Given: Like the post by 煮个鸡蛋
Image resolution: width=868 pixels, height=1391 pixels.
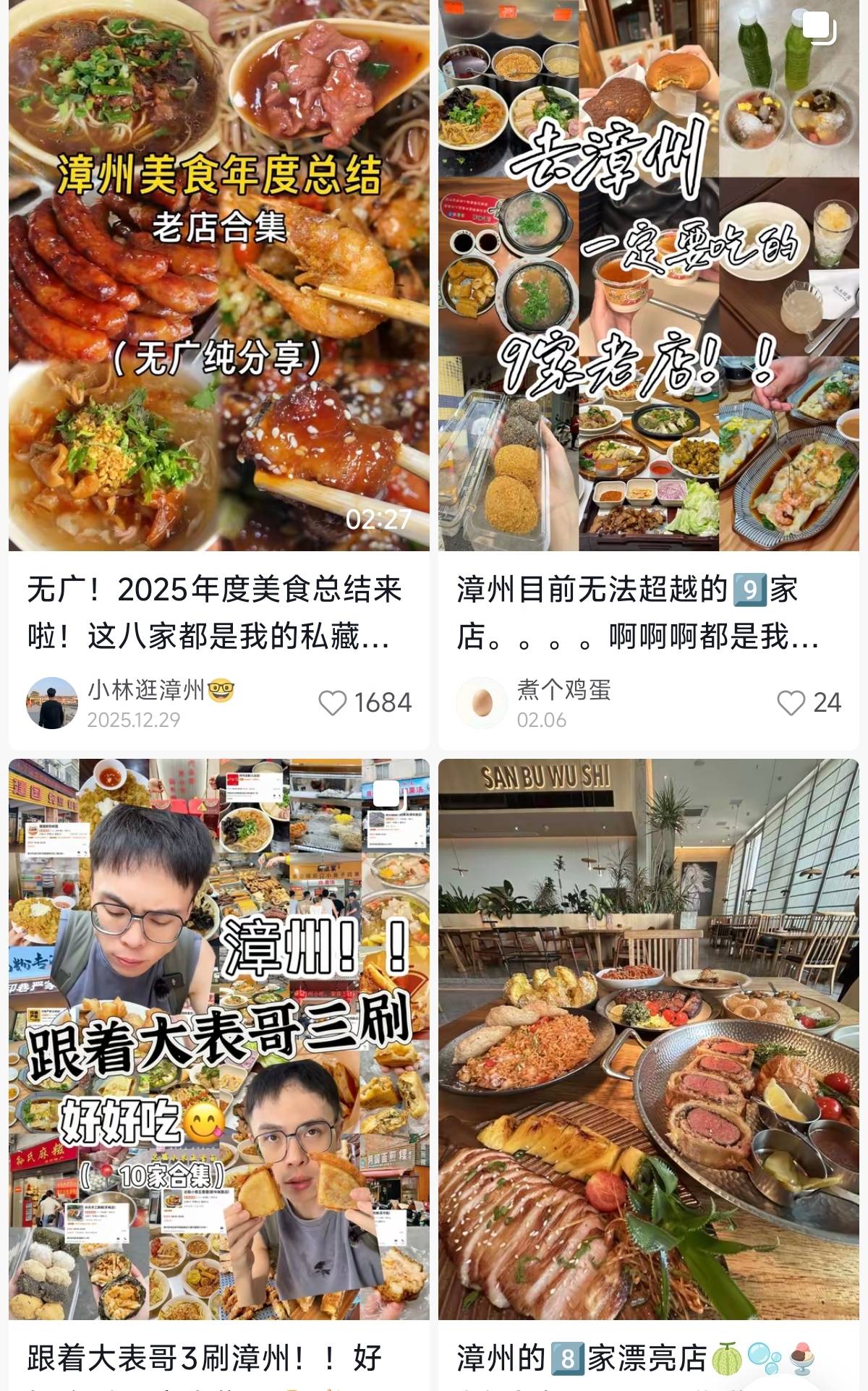Looking at the screenshot, I should click(x=791, y=702).
